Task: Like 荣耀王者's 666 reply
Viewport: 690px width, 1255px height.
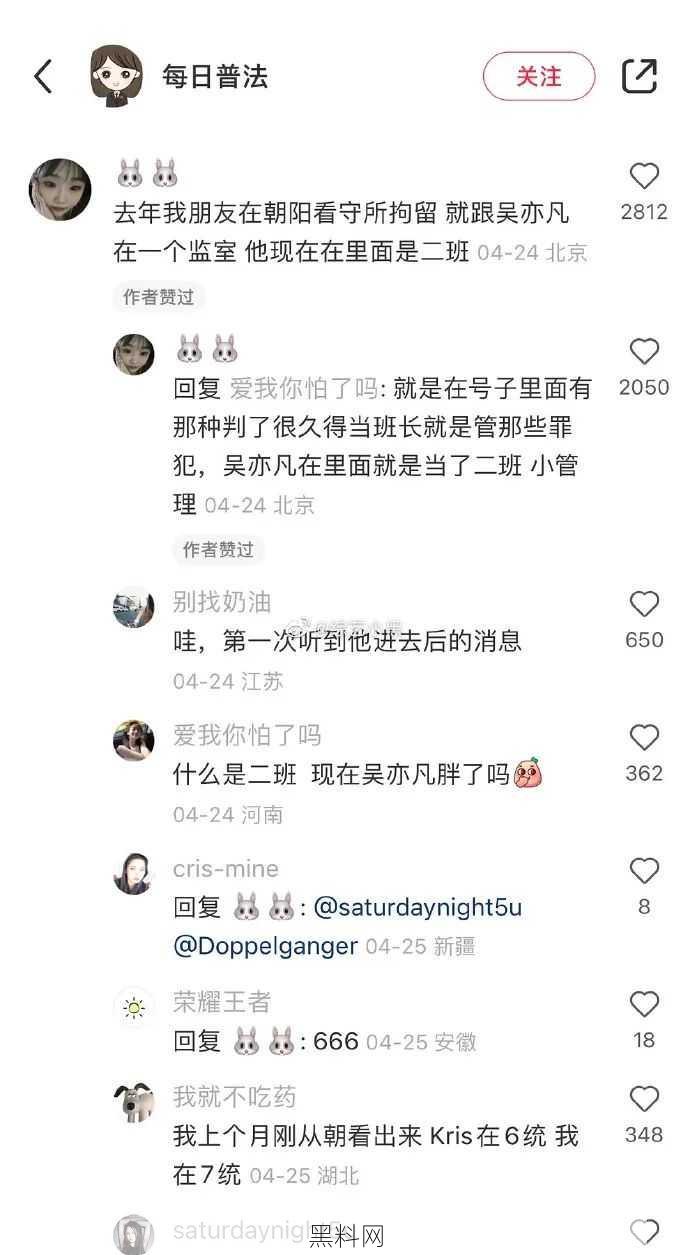Action: pyautogui.click(x=644, y=1005)
